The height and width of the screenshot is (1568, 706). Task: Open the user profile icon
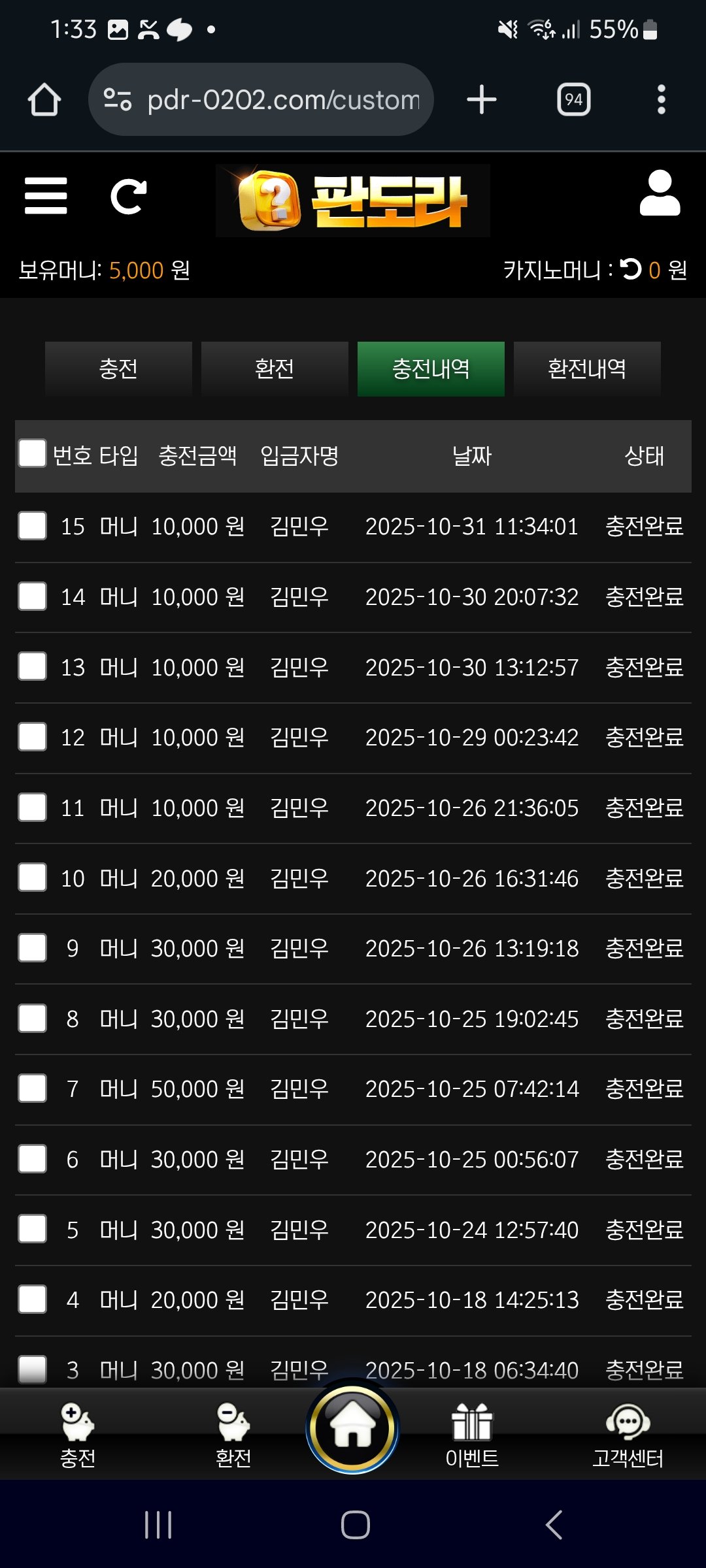(660, 193)
